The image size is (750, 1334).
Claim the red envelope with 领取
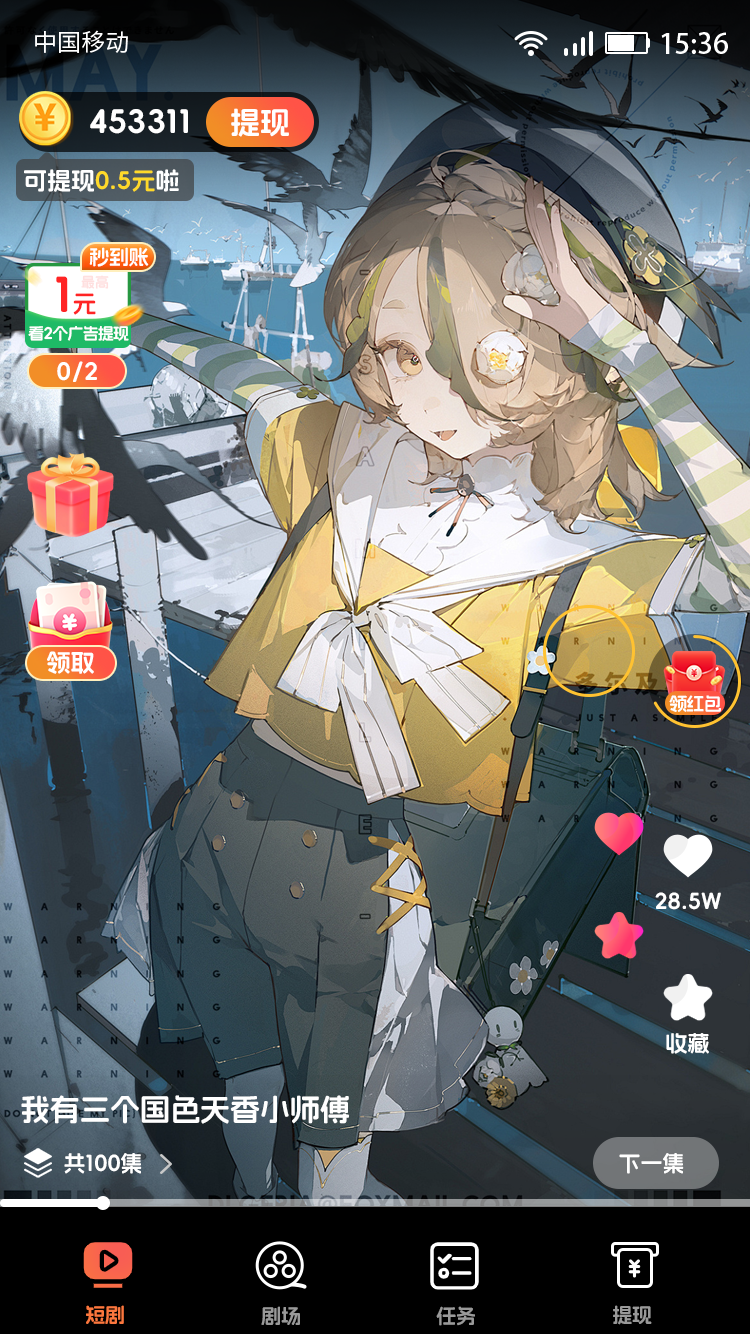click(70, 632)
